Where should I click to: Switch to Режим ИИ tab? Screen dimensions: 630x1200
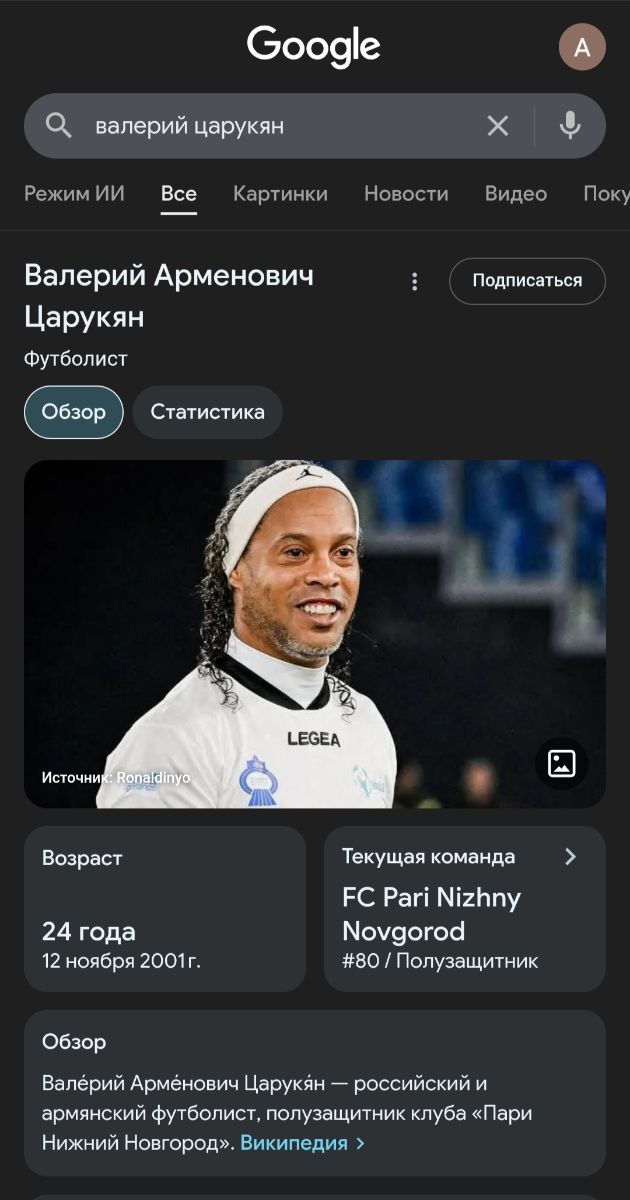(x=74, y=194)
